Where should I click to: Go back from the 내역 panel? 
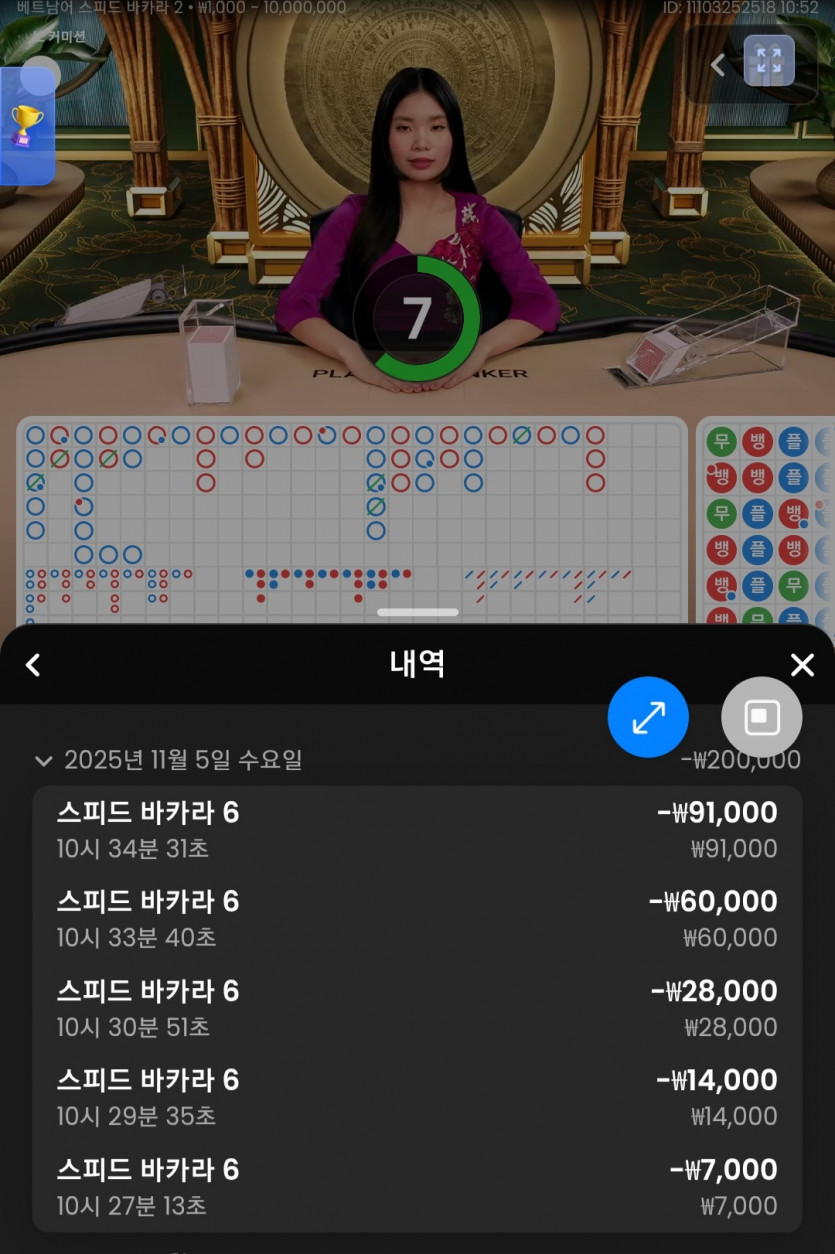[33, 665]
